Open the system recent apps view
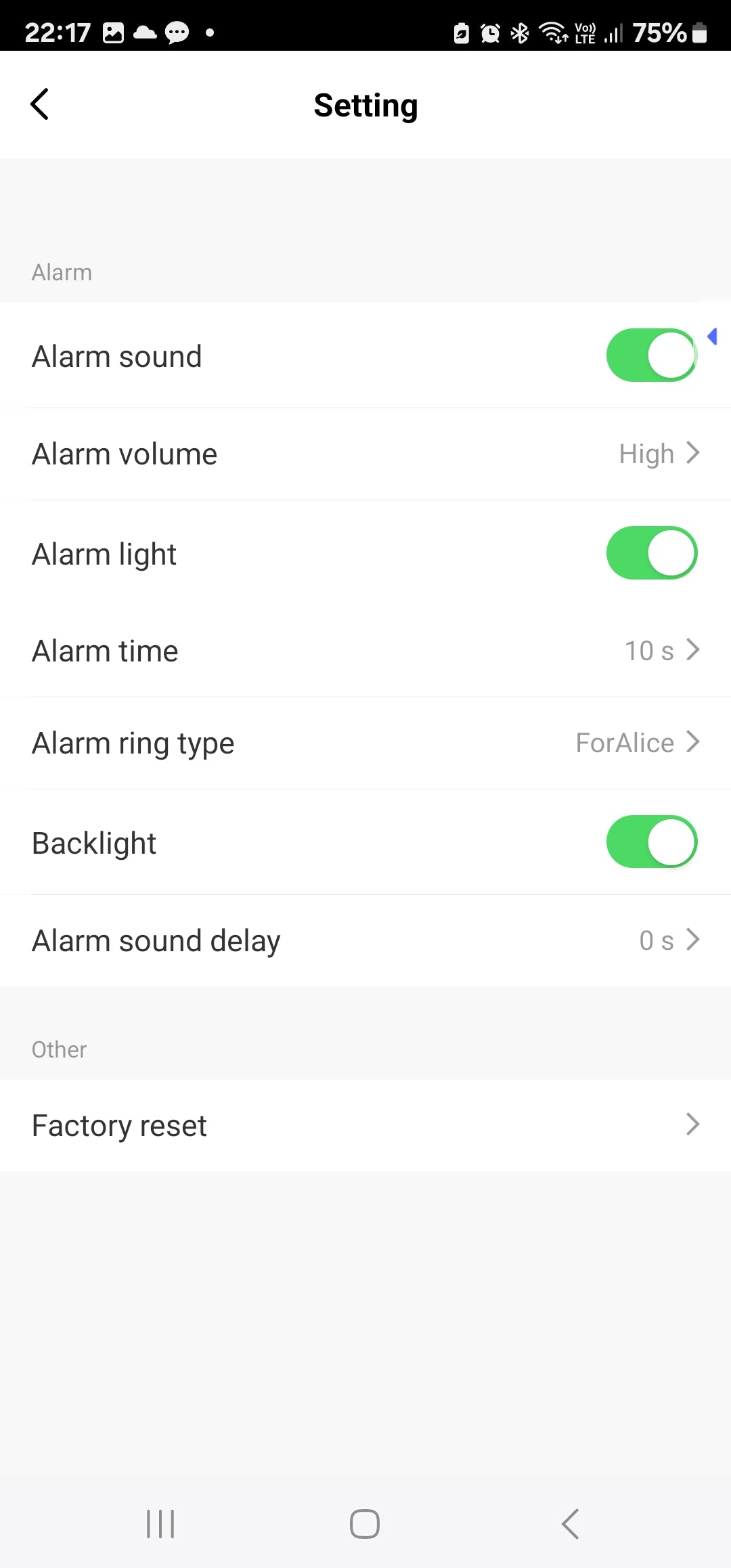This screenshot has height=1568, width=731. (160, 1524)
